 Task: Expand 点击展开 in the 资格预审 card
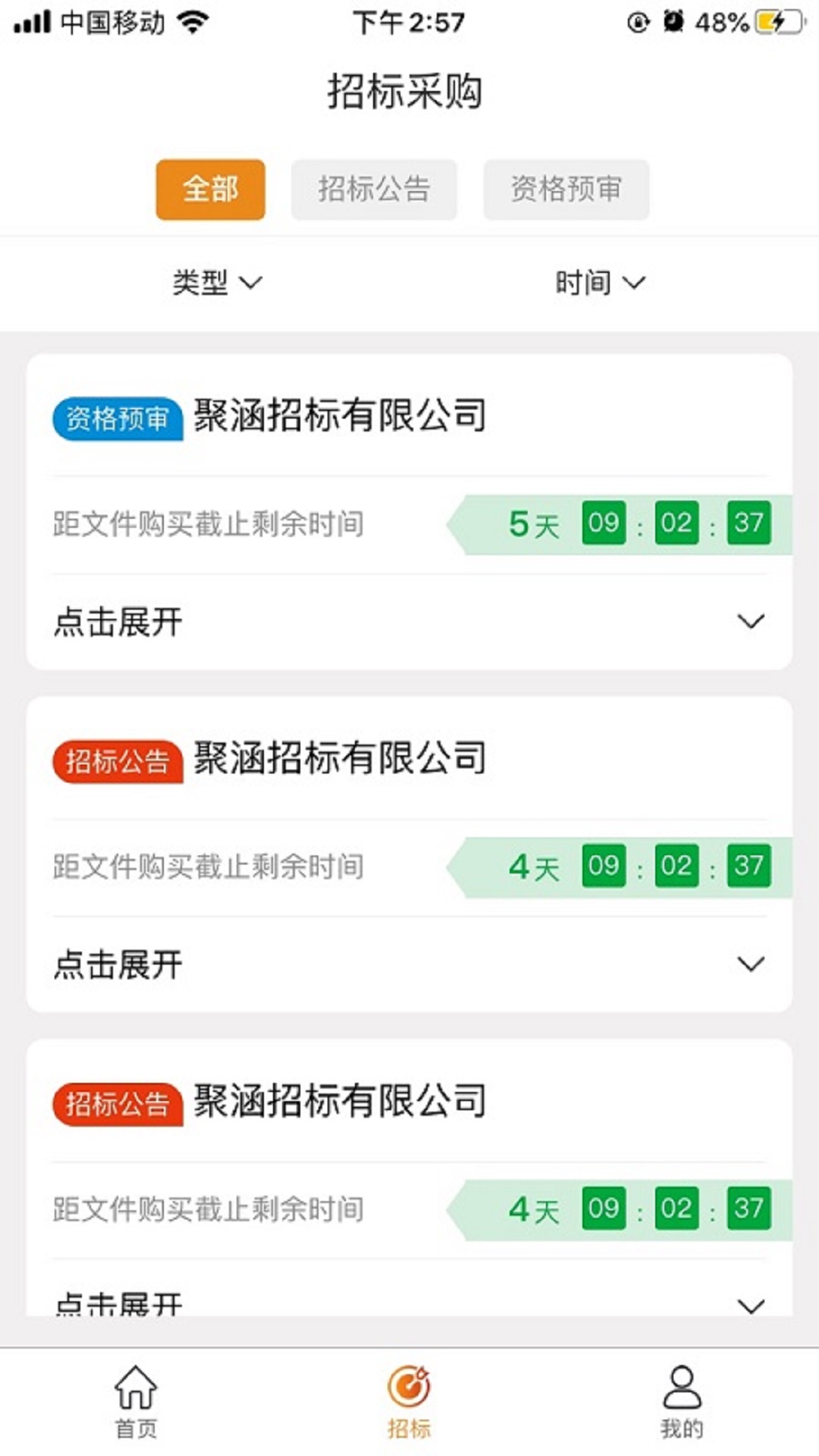click(409, 622)
